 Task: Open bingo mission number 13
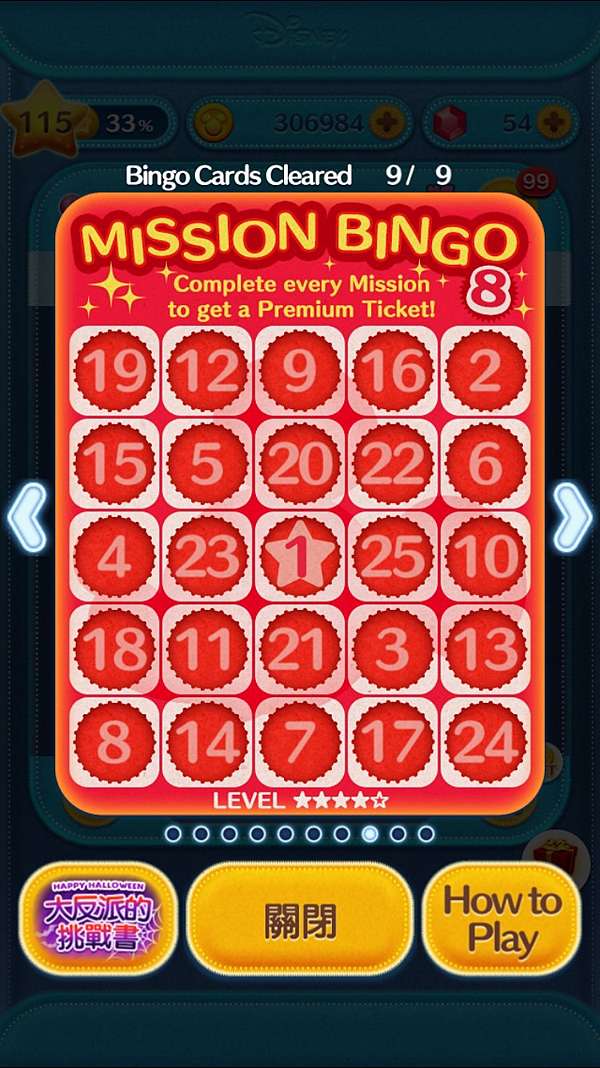click(485, 650)
